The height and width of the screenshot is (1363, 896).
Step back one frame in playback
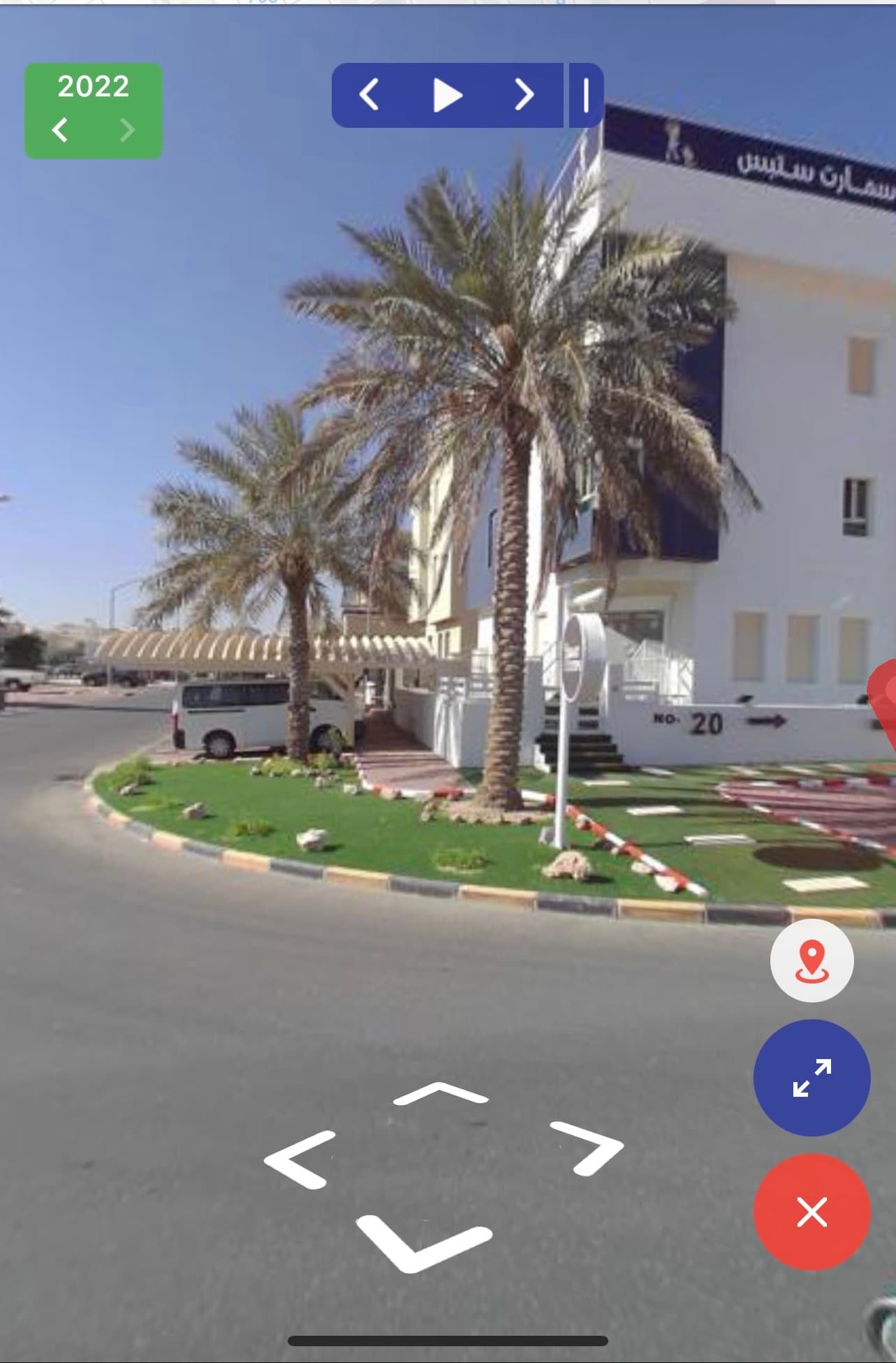tap(369, 95)
